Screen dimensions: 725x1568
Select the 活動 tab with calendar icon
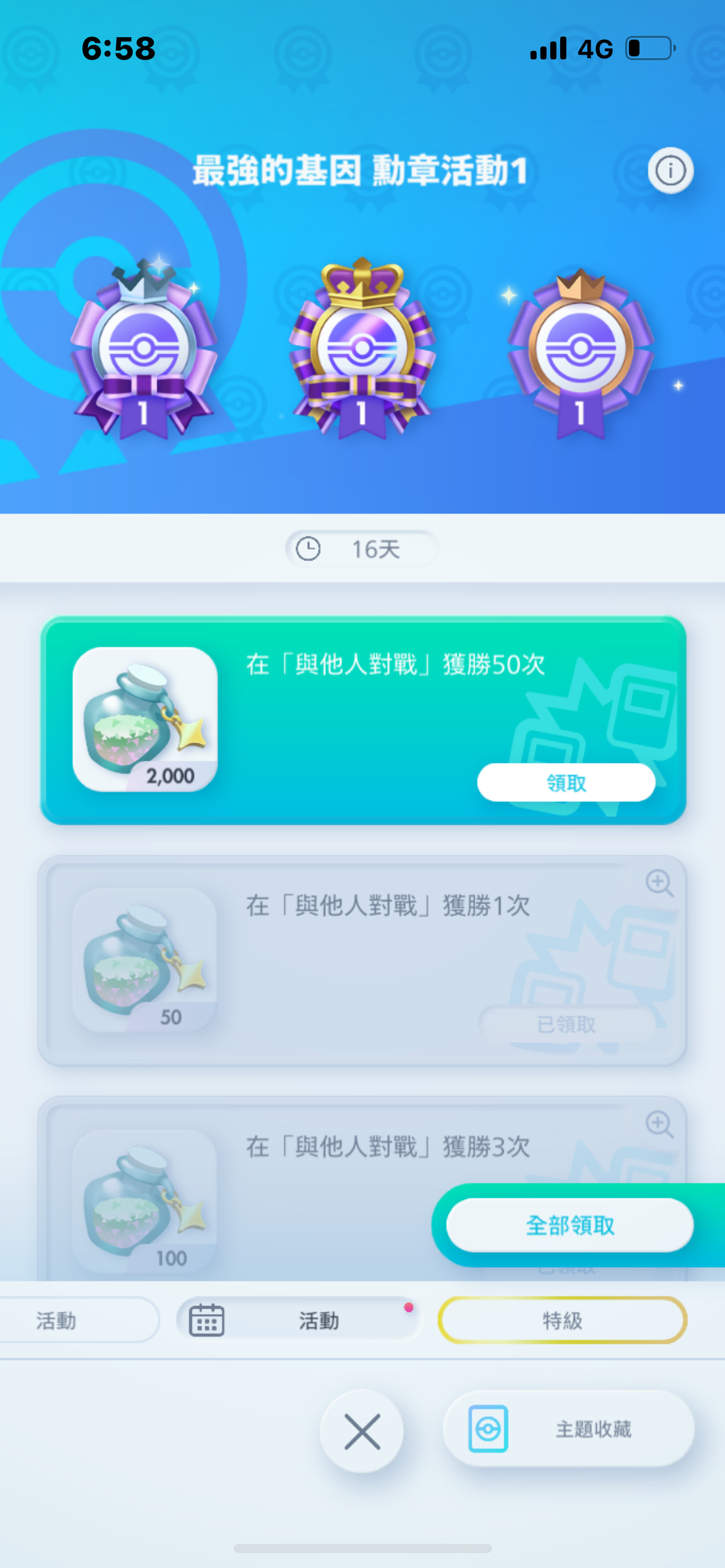[x=299, y=1321]
